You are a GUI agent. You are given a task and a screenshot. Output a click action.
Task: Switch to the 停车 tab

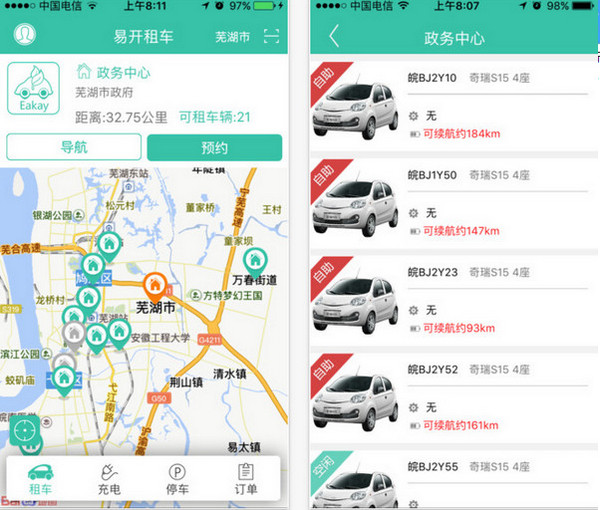click(177, 480)
